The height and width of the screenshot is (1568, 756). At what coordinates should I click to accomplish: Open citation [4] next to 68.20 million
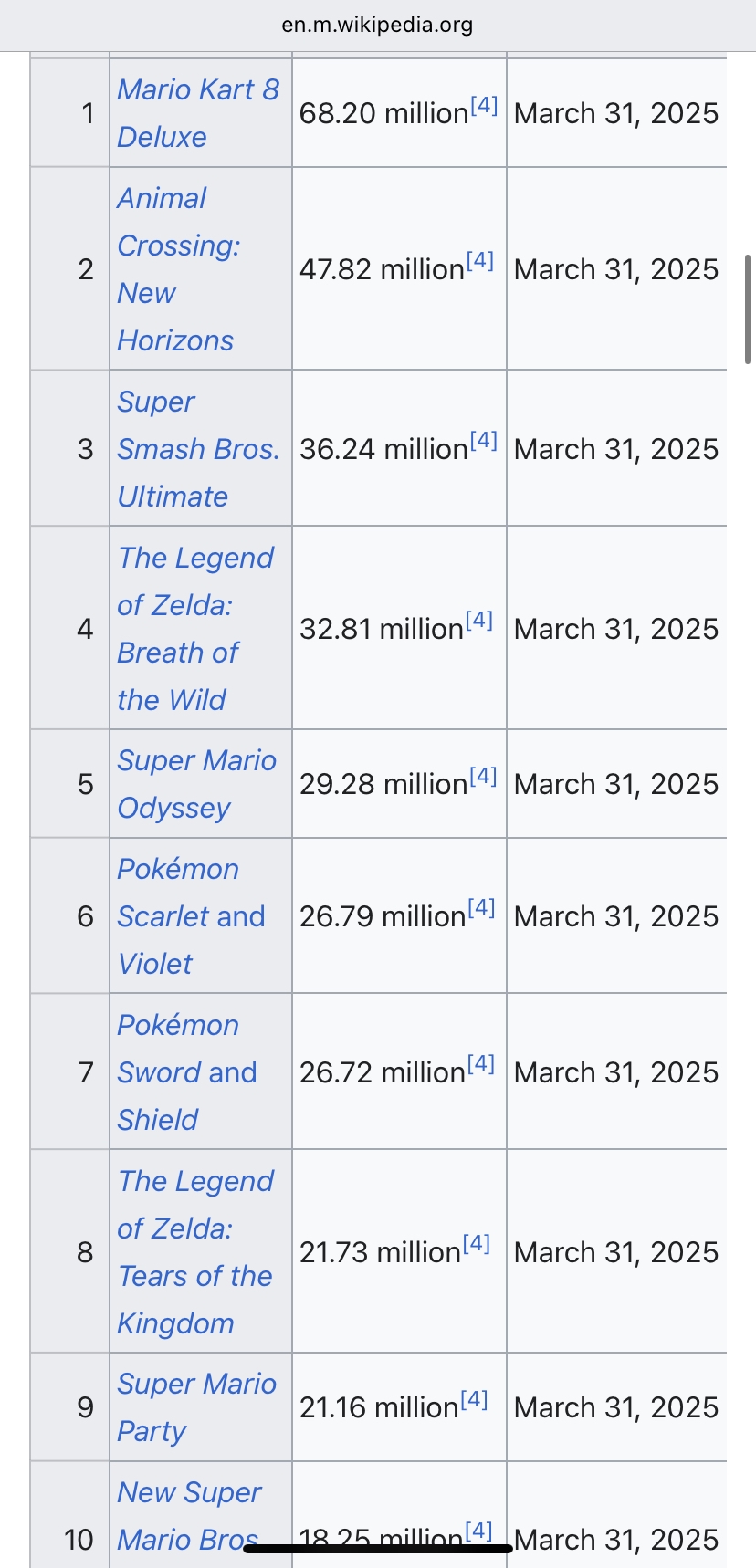(x=485, y=106)
